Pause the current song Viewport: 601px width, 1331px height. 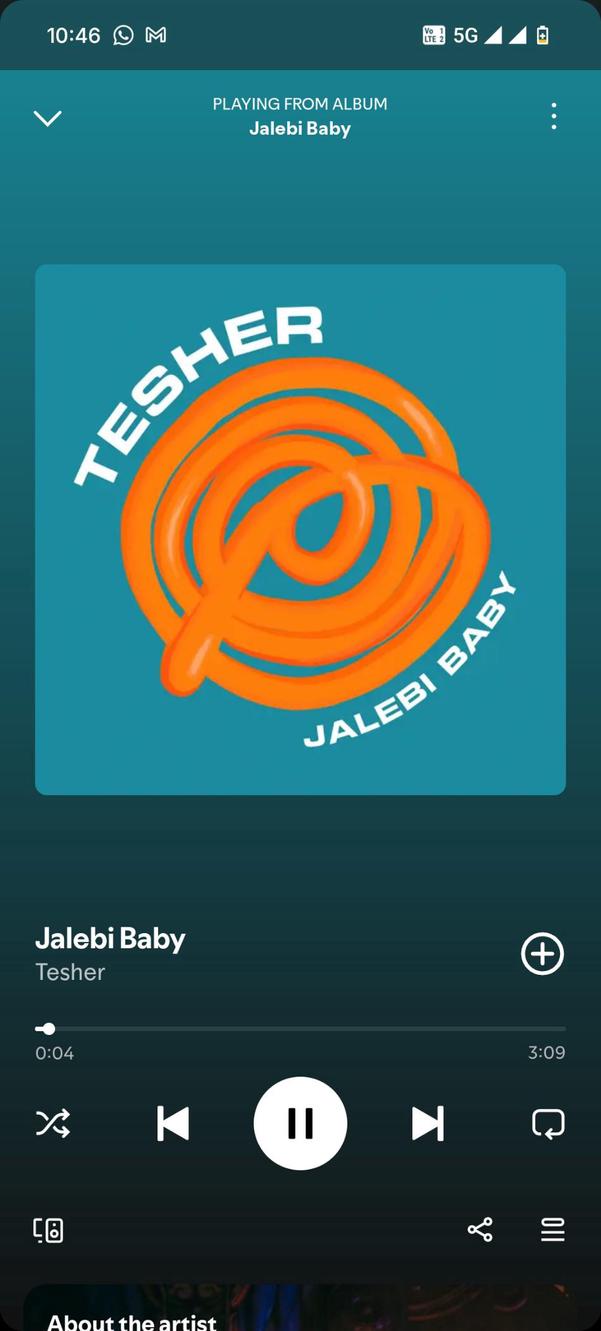[300, 1124]
